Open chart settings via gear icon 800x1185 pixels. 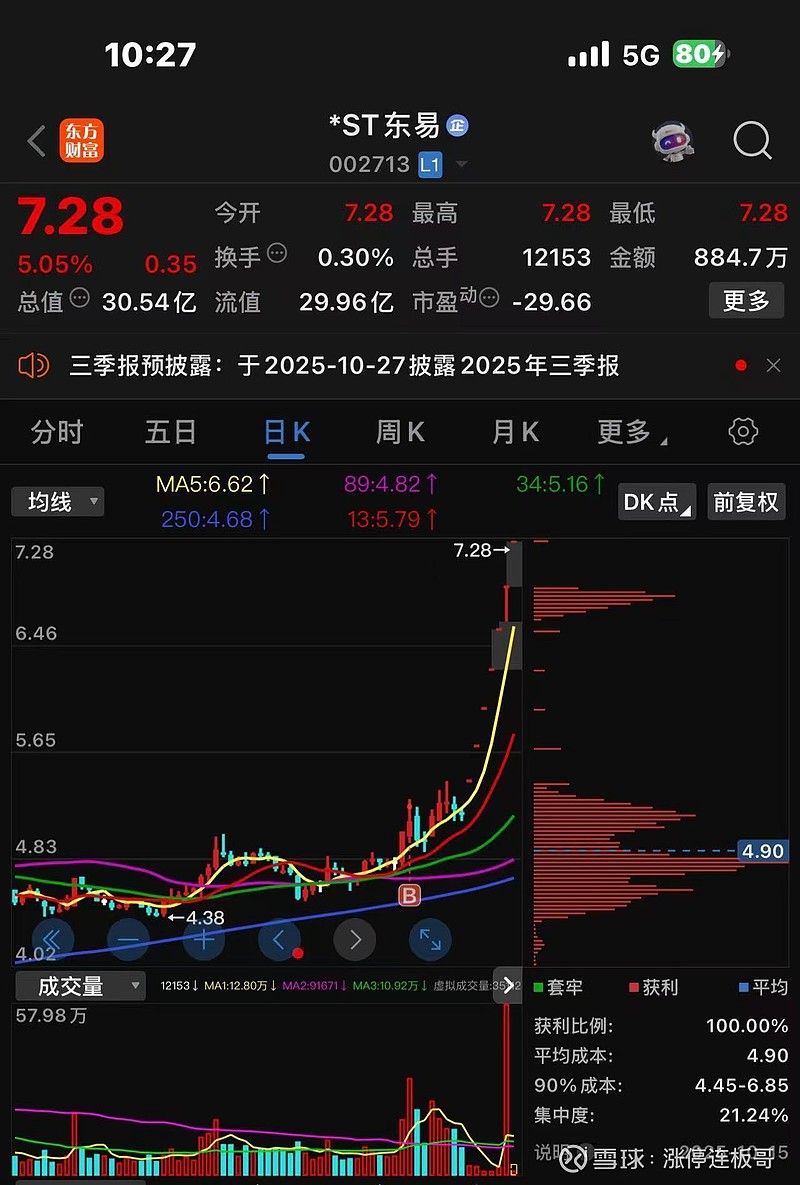[x=742, y=431]
